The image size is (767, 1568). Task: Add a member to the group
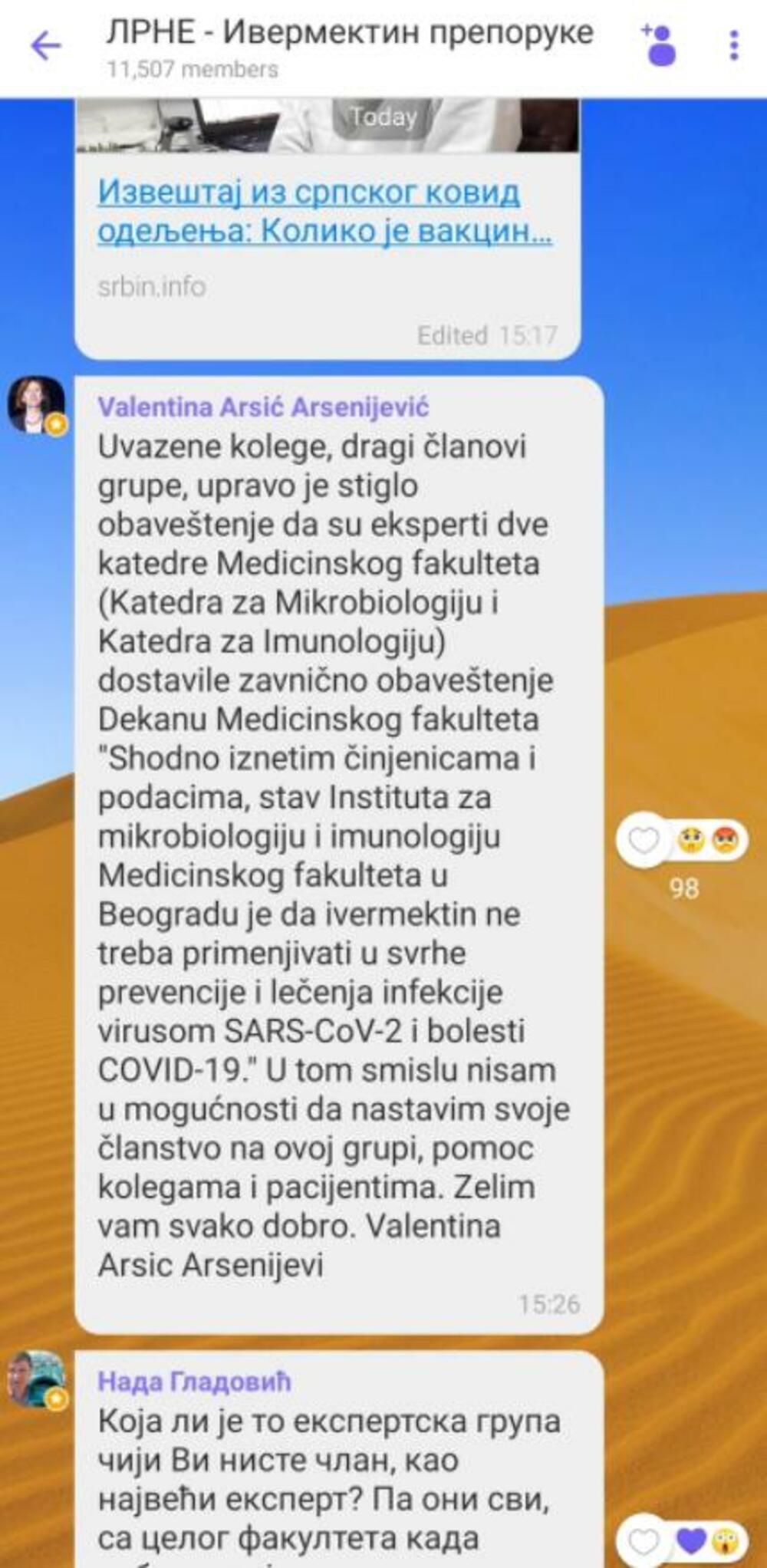coord(659,45)
